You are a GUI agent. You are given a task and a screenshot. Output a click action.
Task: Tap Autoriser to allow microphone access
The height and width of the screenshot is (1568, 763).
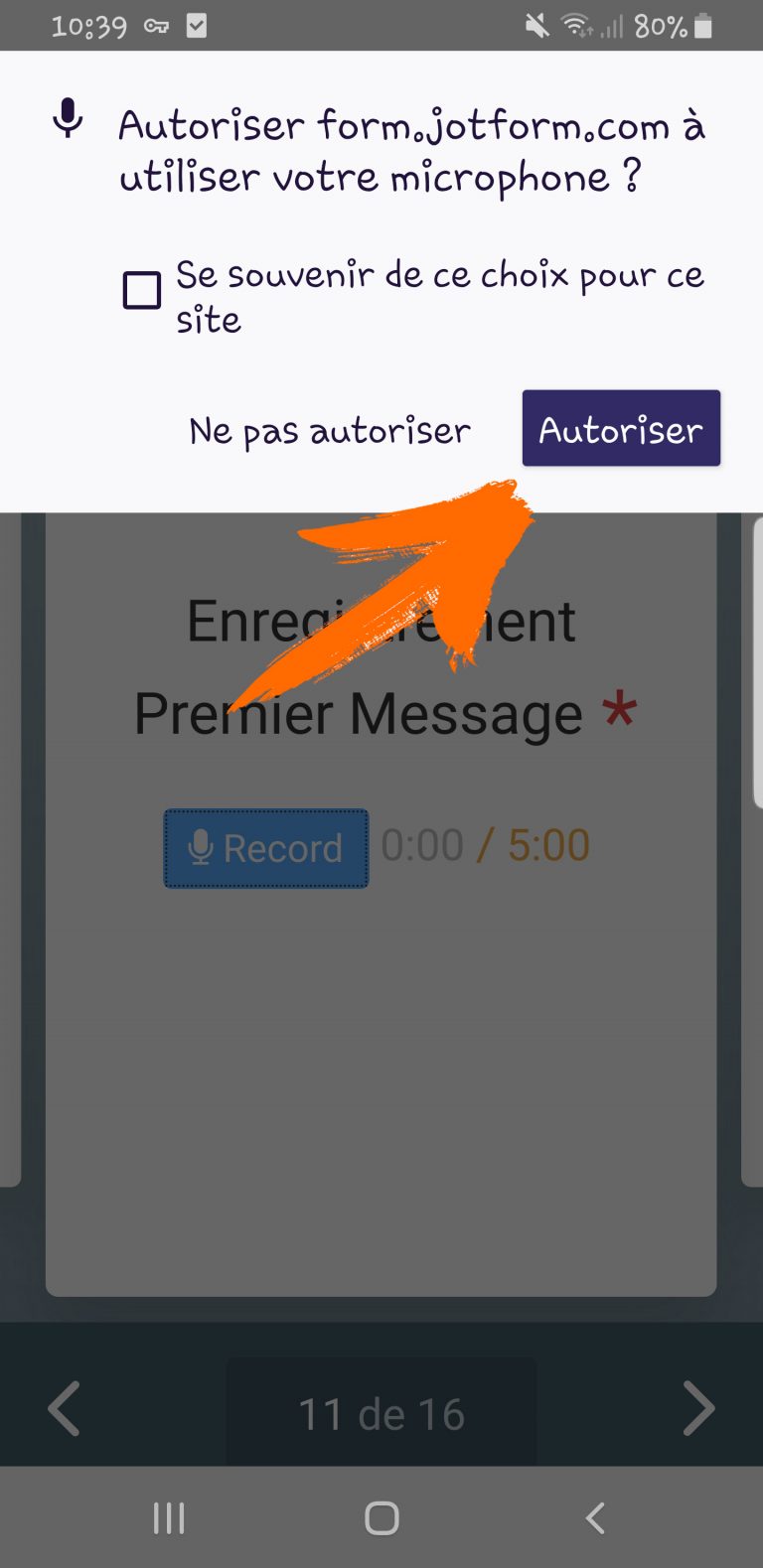pos(621,429)
